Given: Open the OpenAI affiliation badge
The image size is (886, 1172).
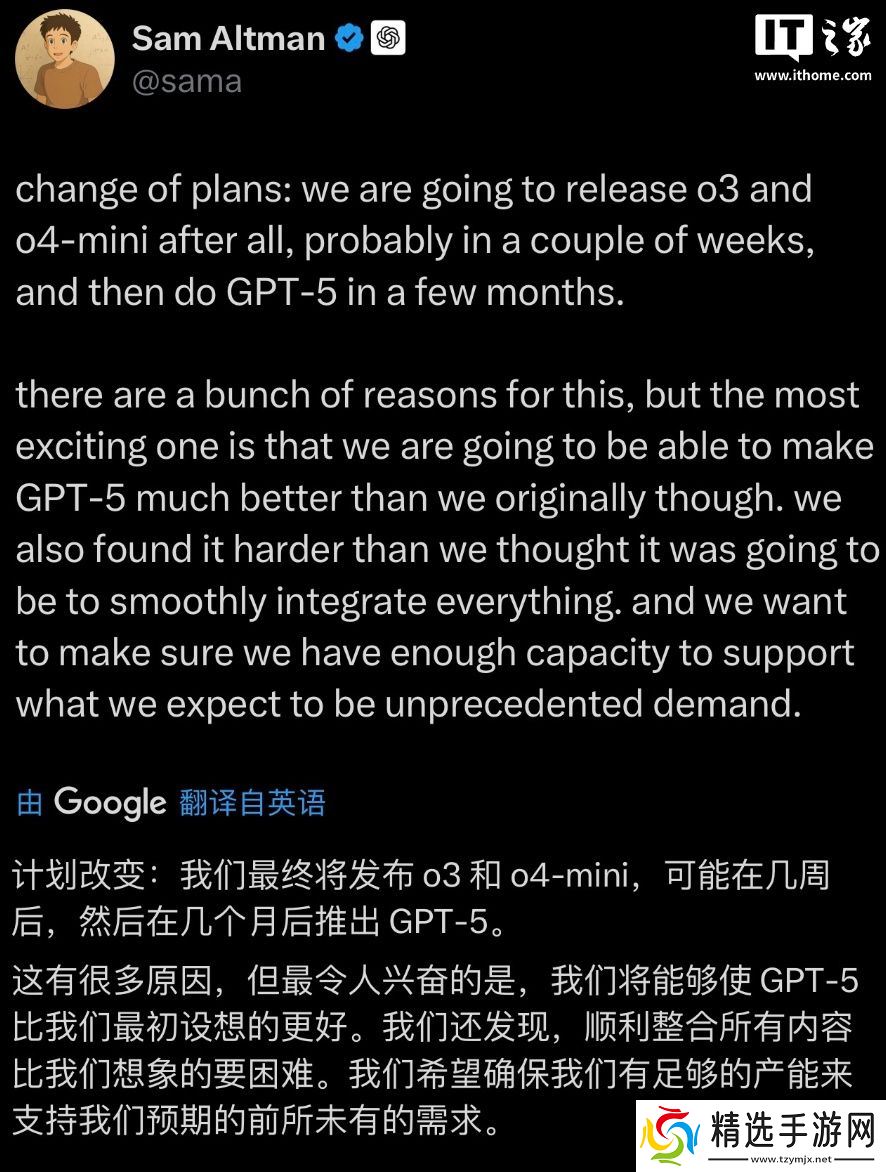Looking at the screenshot, I should point(388,38).
